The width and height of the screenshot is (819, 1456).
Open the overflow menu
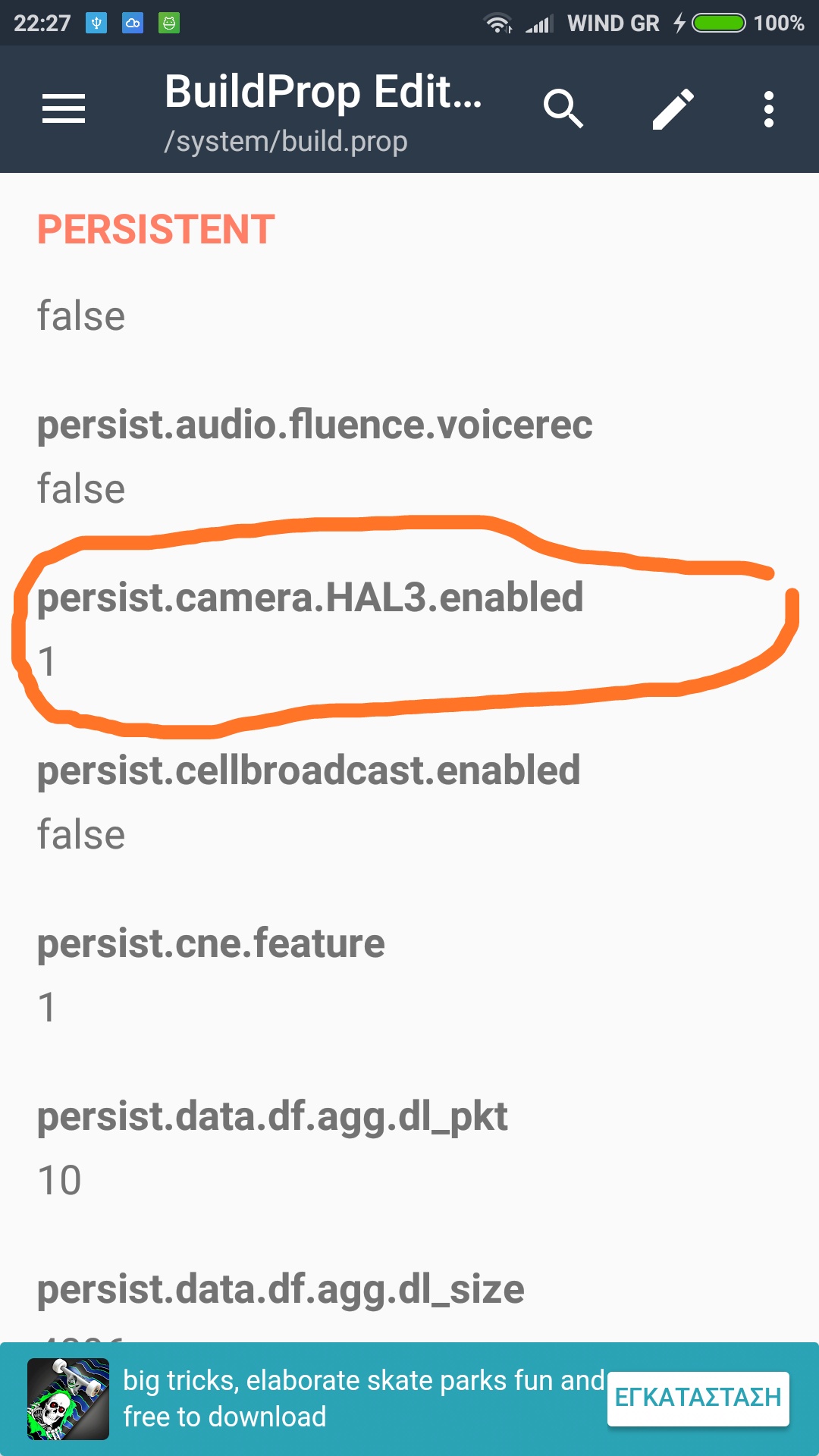tap(768, 108)
